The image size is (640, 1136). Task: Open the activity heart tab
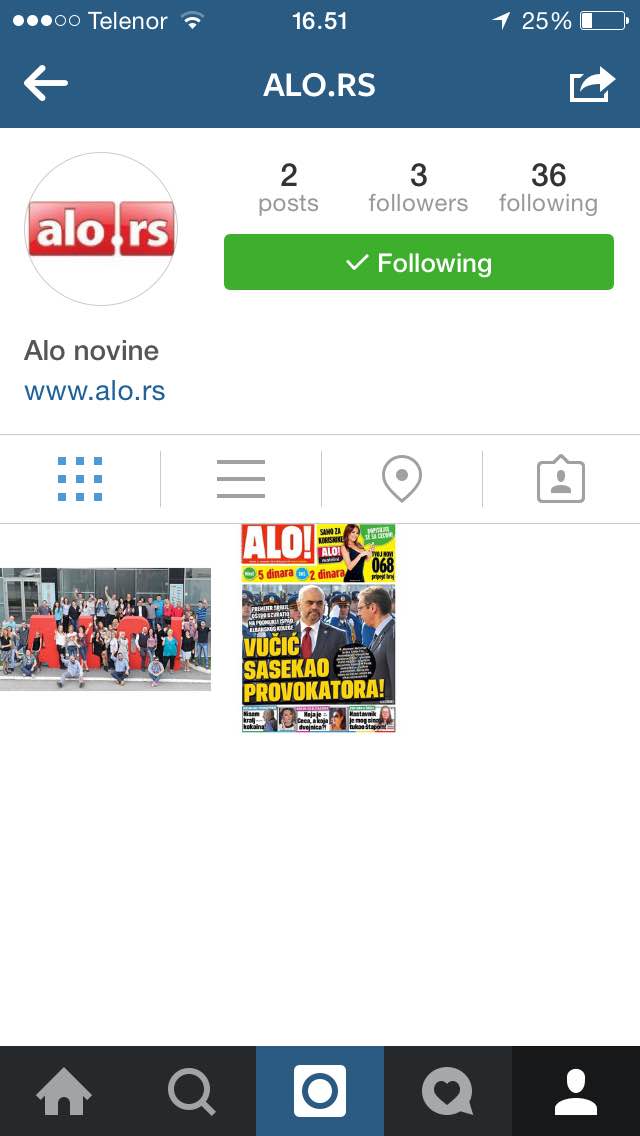[447, 1091]
